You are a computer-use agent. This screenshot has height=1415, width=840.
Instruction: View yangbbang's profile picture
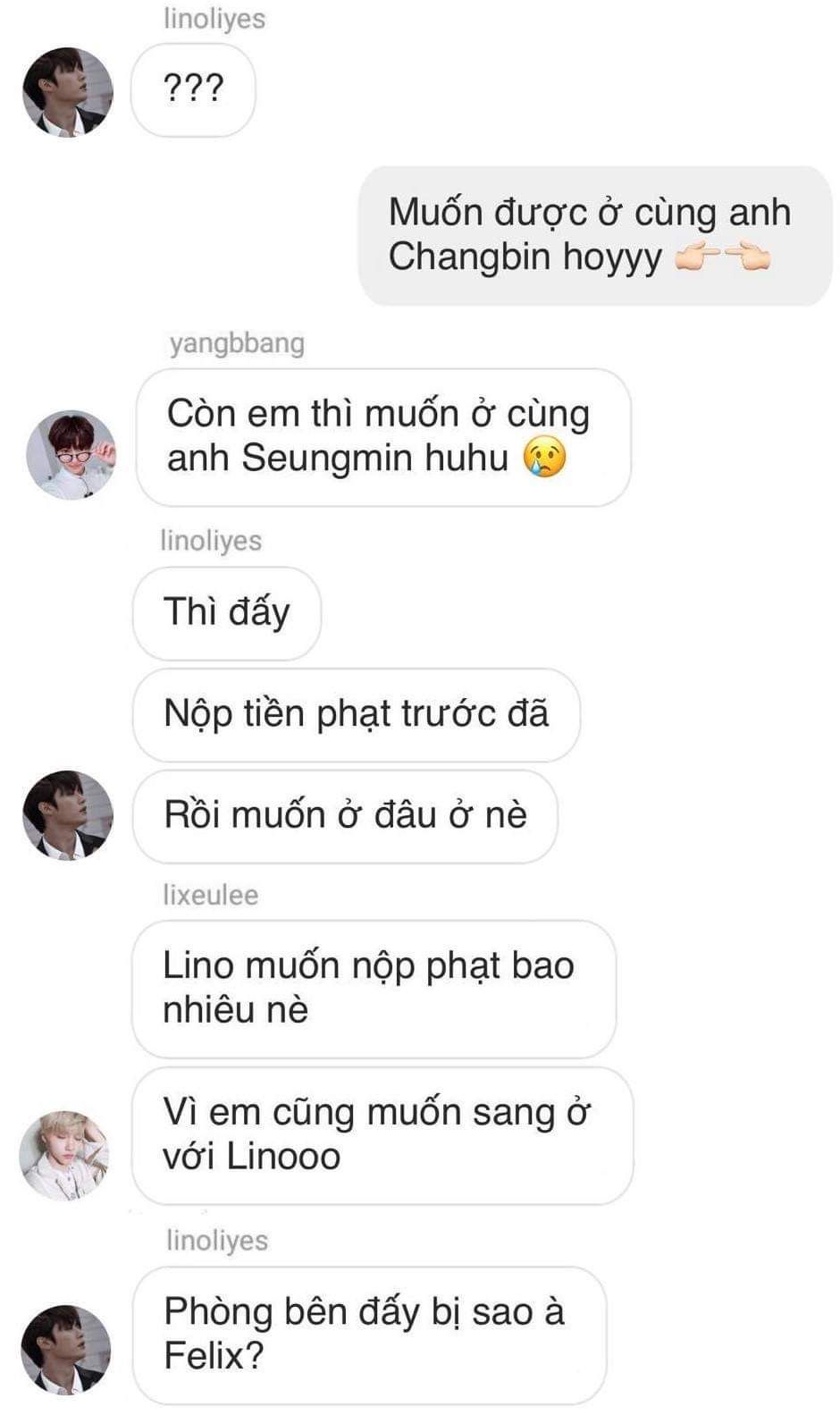coord(71,455)
